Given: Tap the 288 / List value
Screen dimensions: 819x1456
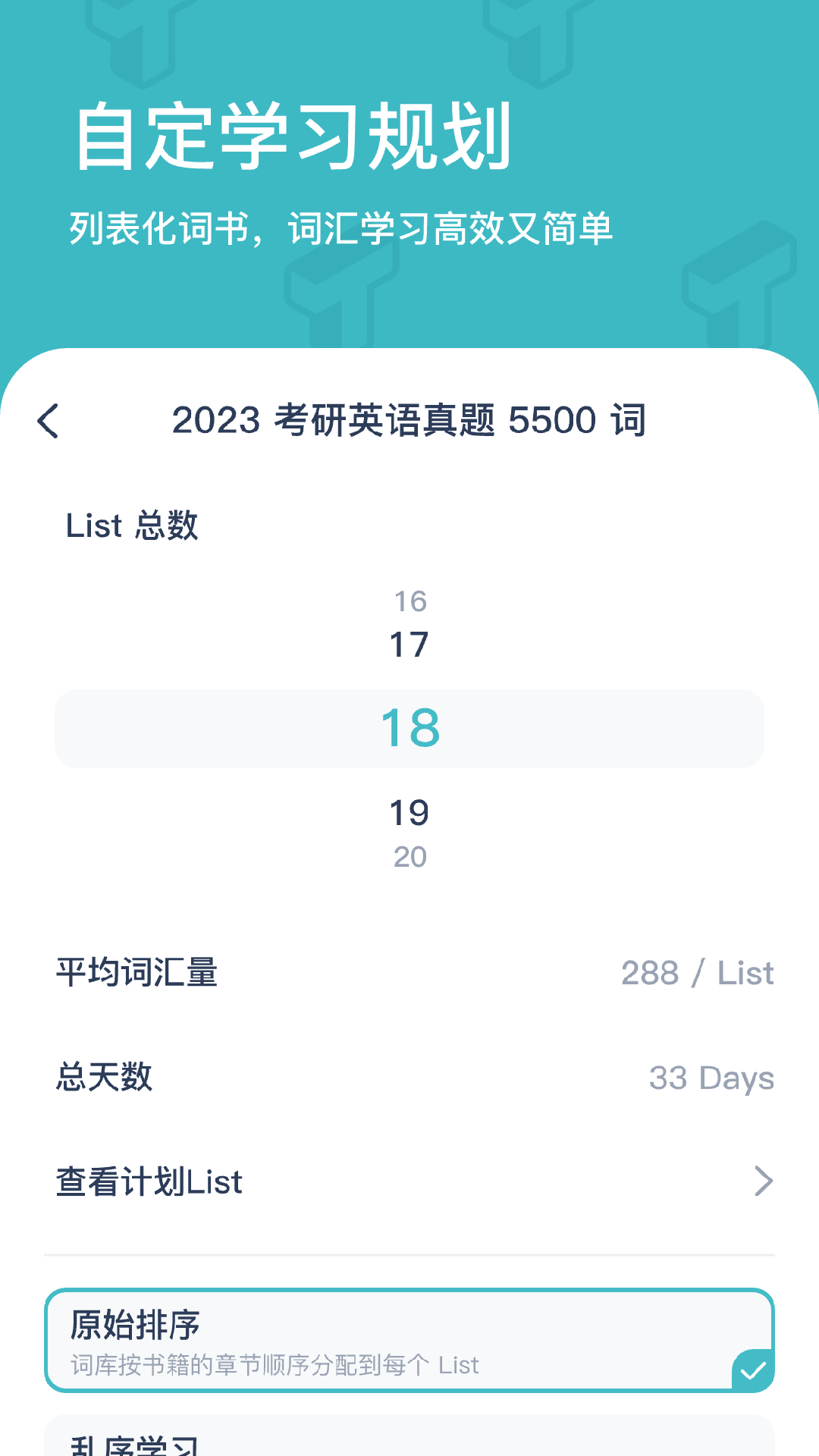Looking at the screenshot, I should (698, 973).
